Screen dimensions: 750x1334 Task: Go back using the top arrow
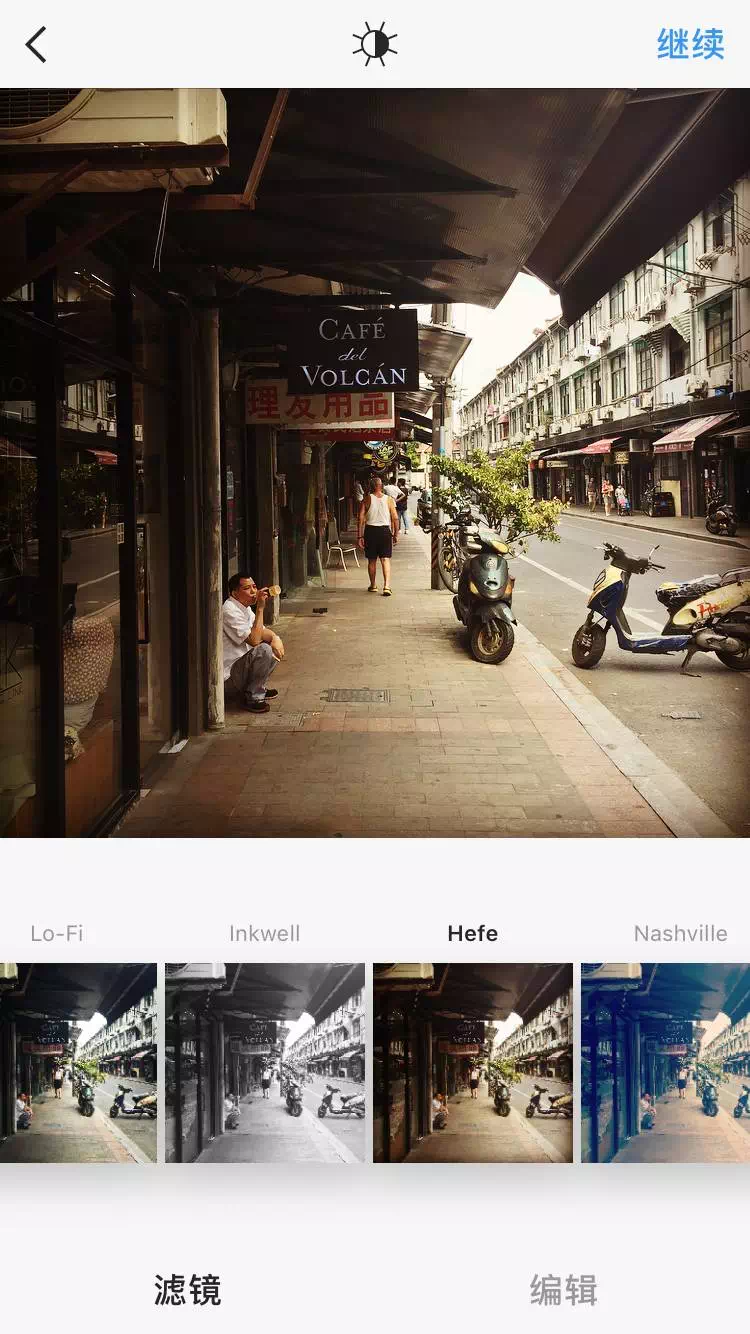click(x=37, y=45)
